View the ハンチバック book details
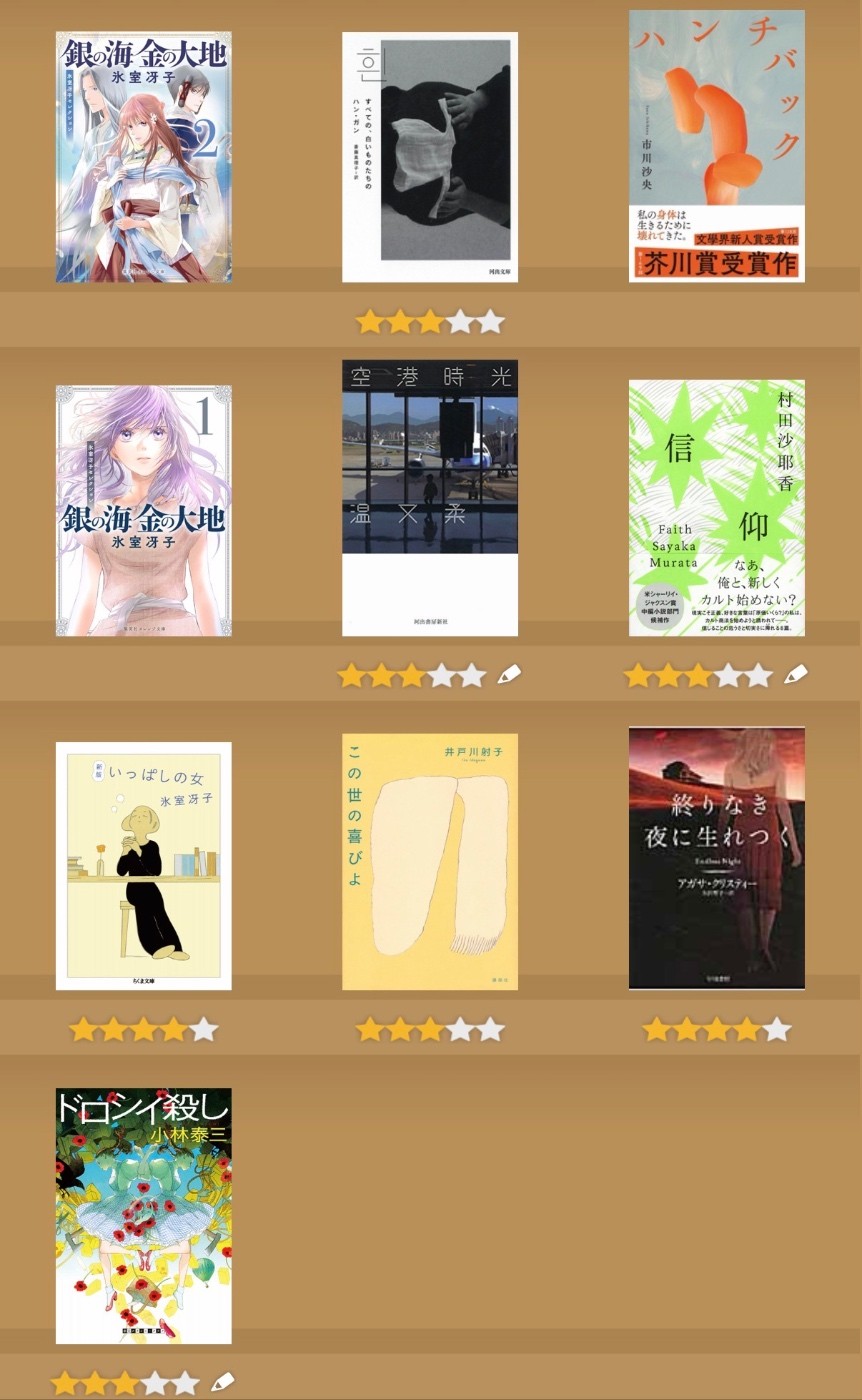The width and height of the screenshot is (862, 1400). point(716,146)
